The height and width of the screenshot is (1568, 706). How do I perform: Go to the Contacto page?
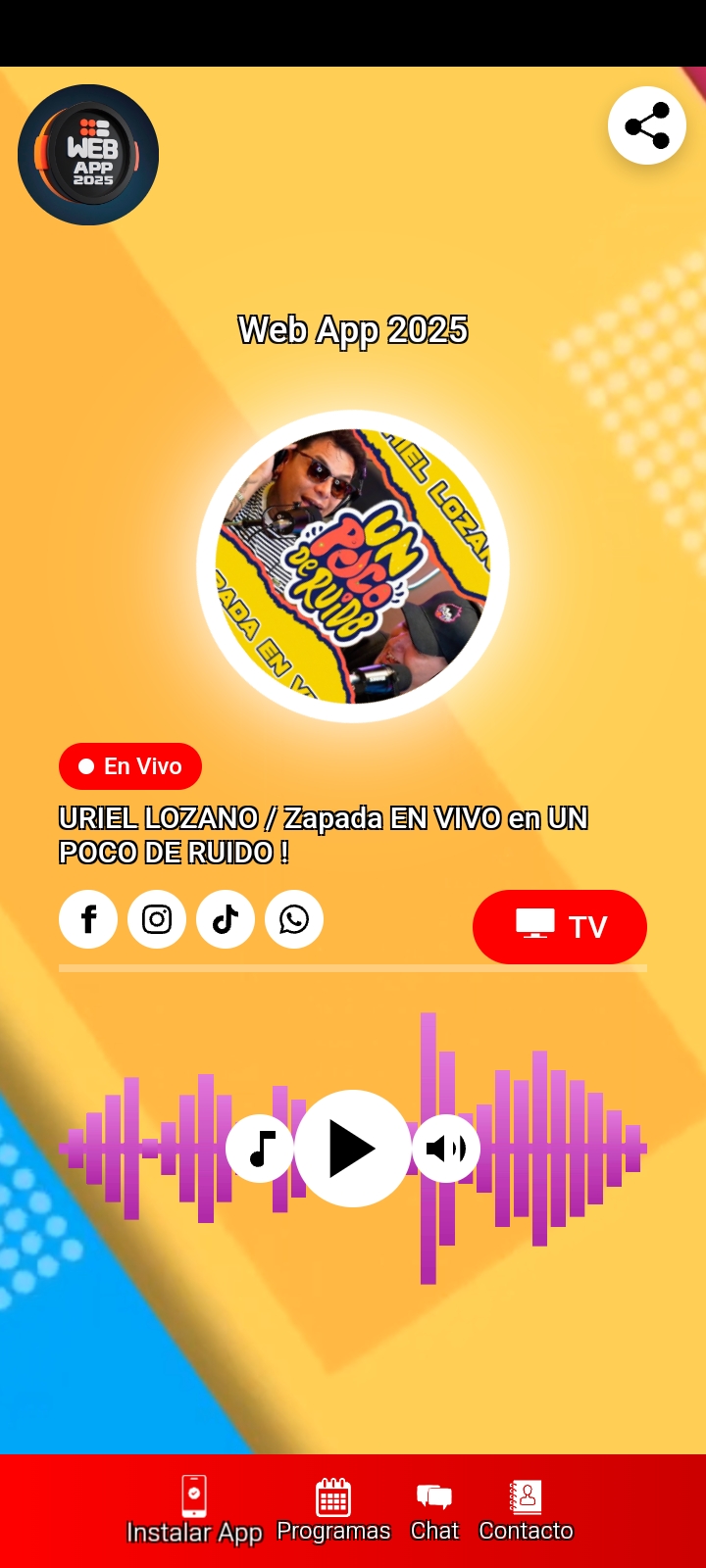coord(526,1510)
